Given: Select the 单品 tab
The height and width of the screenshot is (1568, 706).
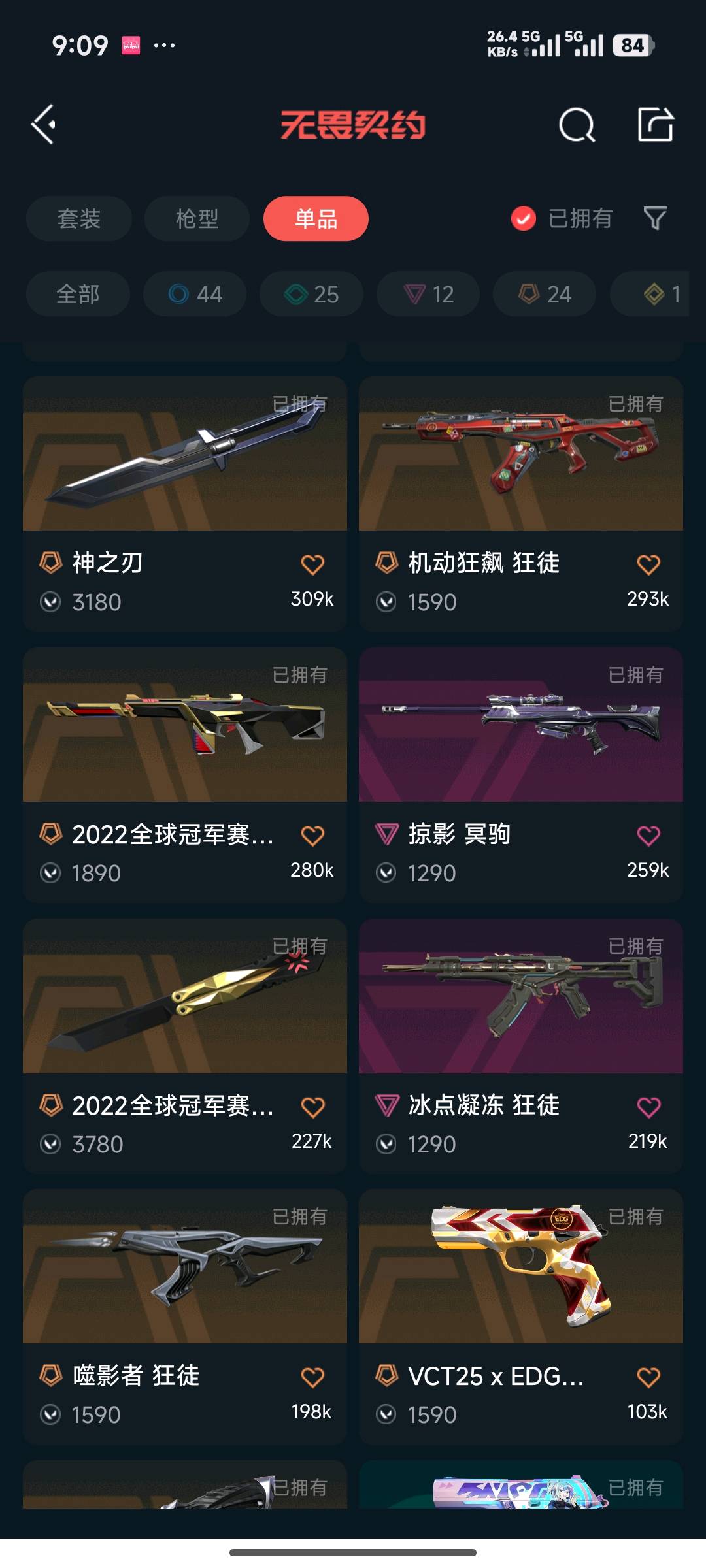Looking at the screenshot, I should point(316,218).
